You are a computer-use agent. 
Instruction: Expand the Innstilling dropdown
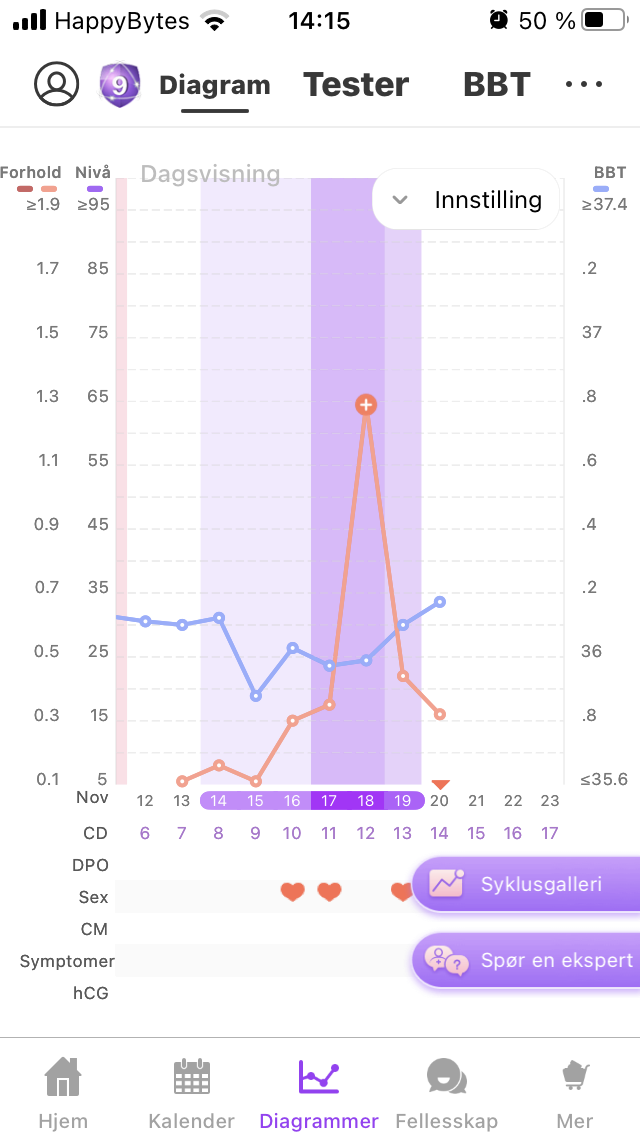click(x=466, y=200)
